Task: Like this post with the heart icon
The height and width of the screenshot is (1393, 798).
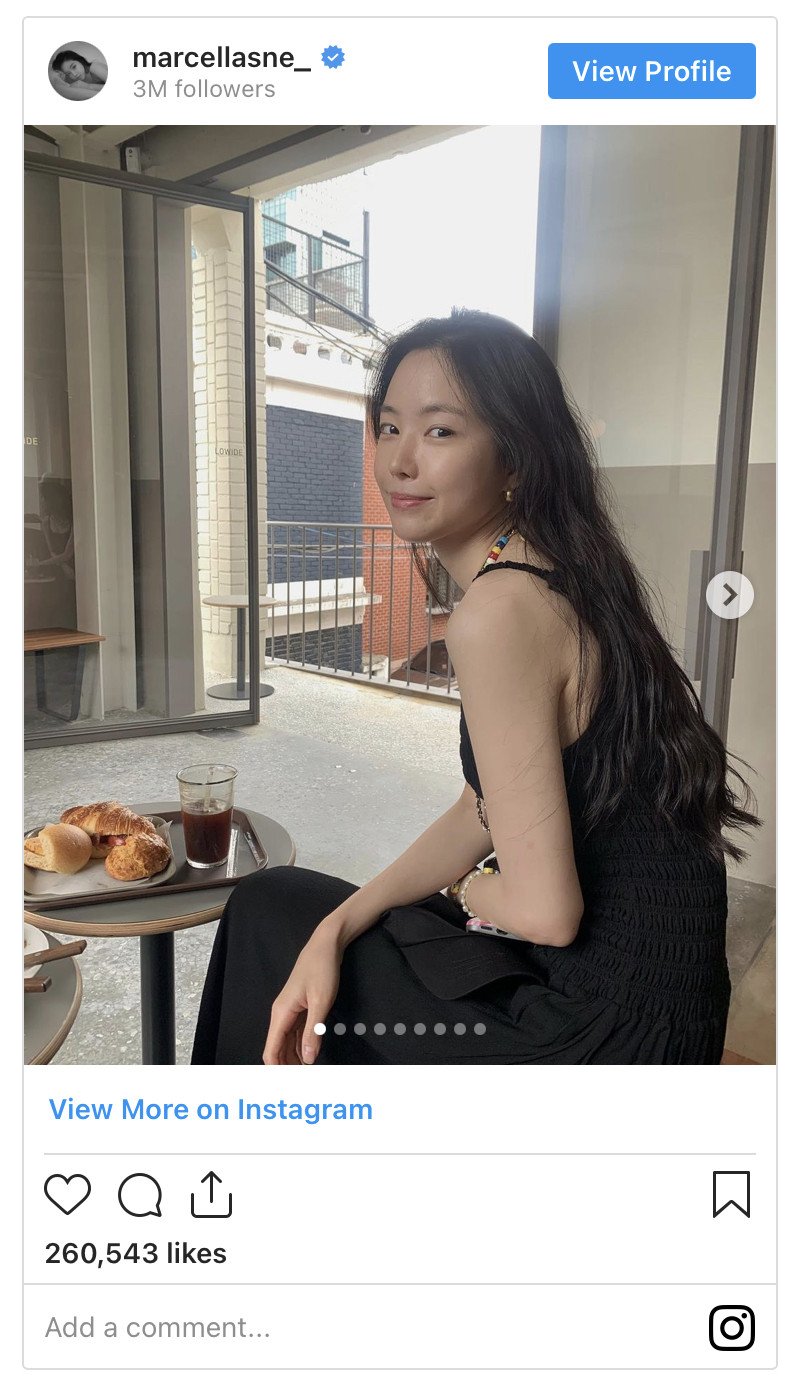Action: 68,1194
